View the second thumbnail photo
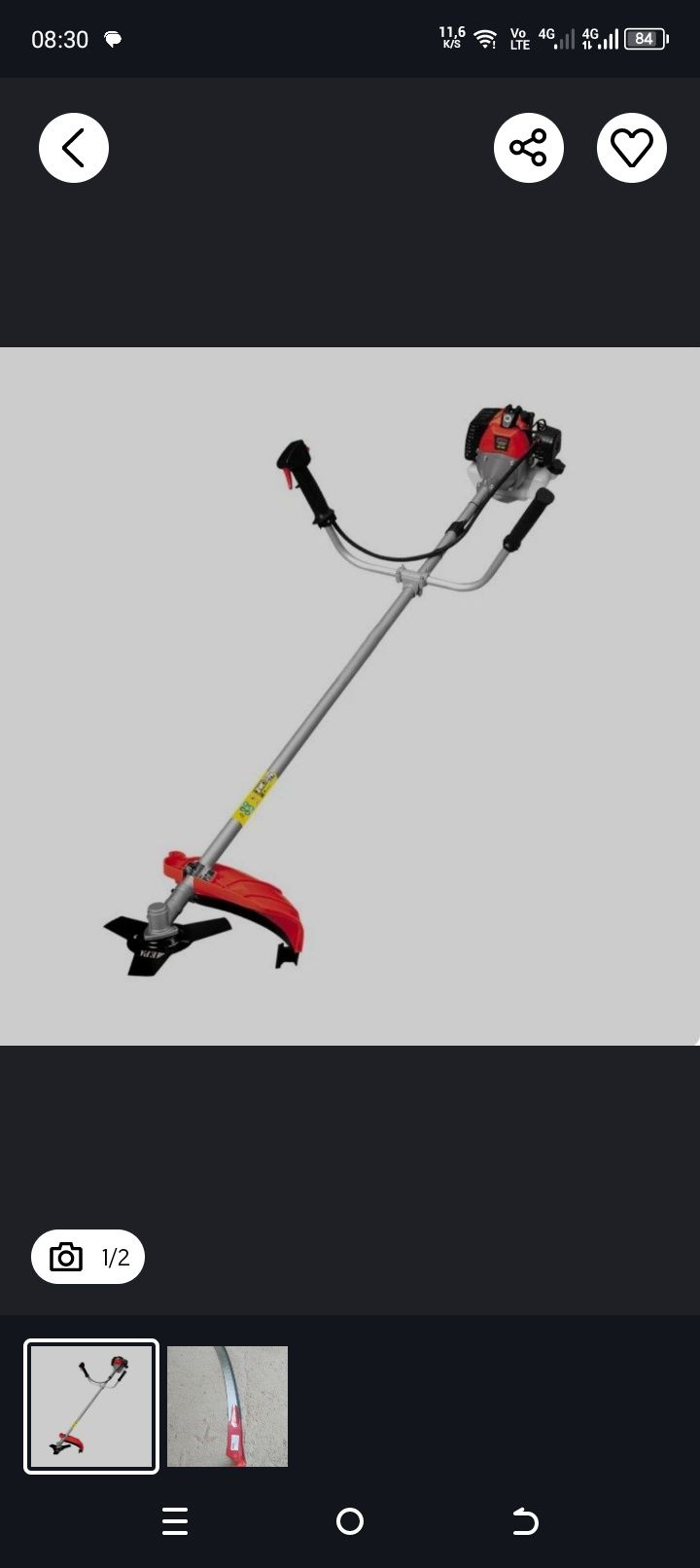 (x=227, y=1407)
